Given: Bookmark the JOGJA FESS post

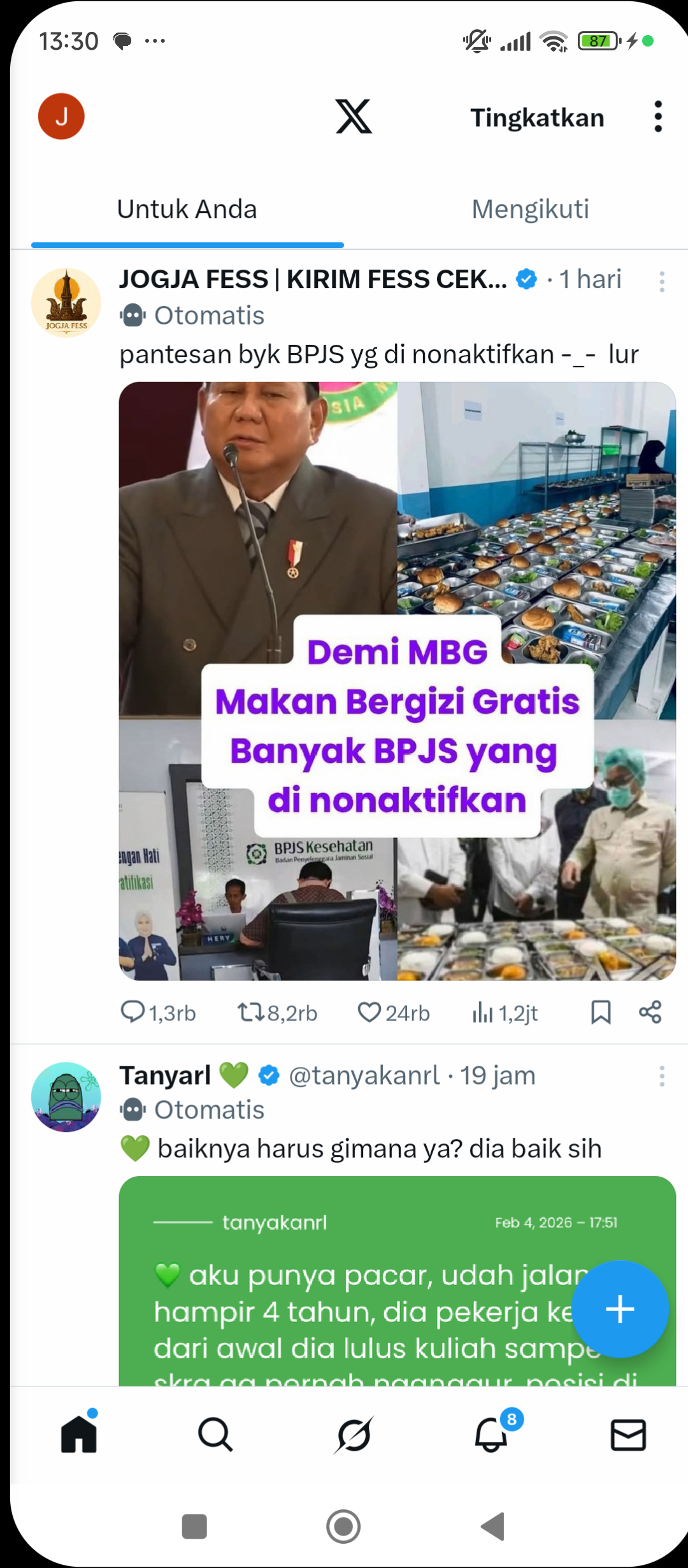Looking at the screenshot, I should (x=601, y=1012).
